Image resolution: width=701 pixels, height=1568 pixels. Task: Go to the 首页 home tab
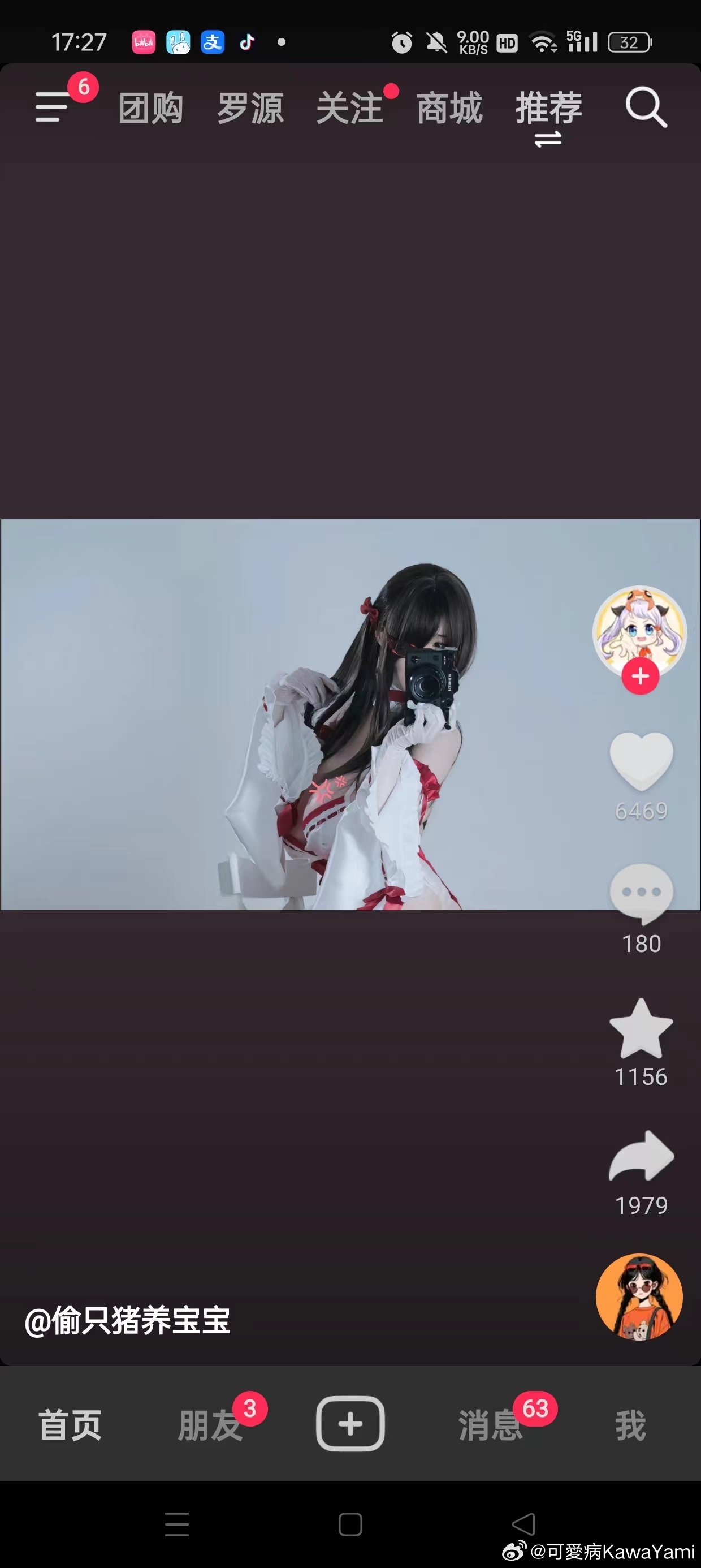(x=70, y=1425)
